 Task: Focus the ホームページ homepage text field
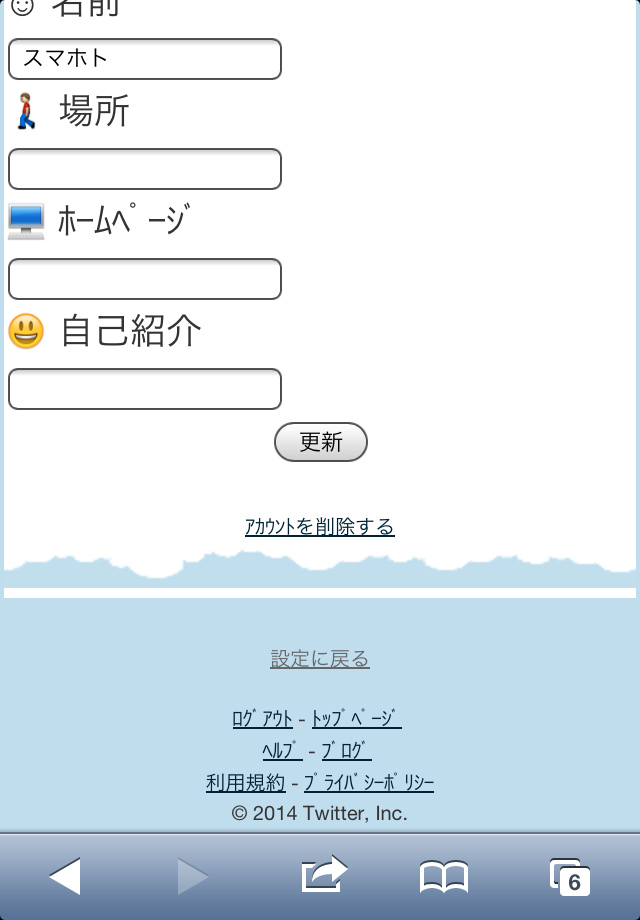click(144, 279)
